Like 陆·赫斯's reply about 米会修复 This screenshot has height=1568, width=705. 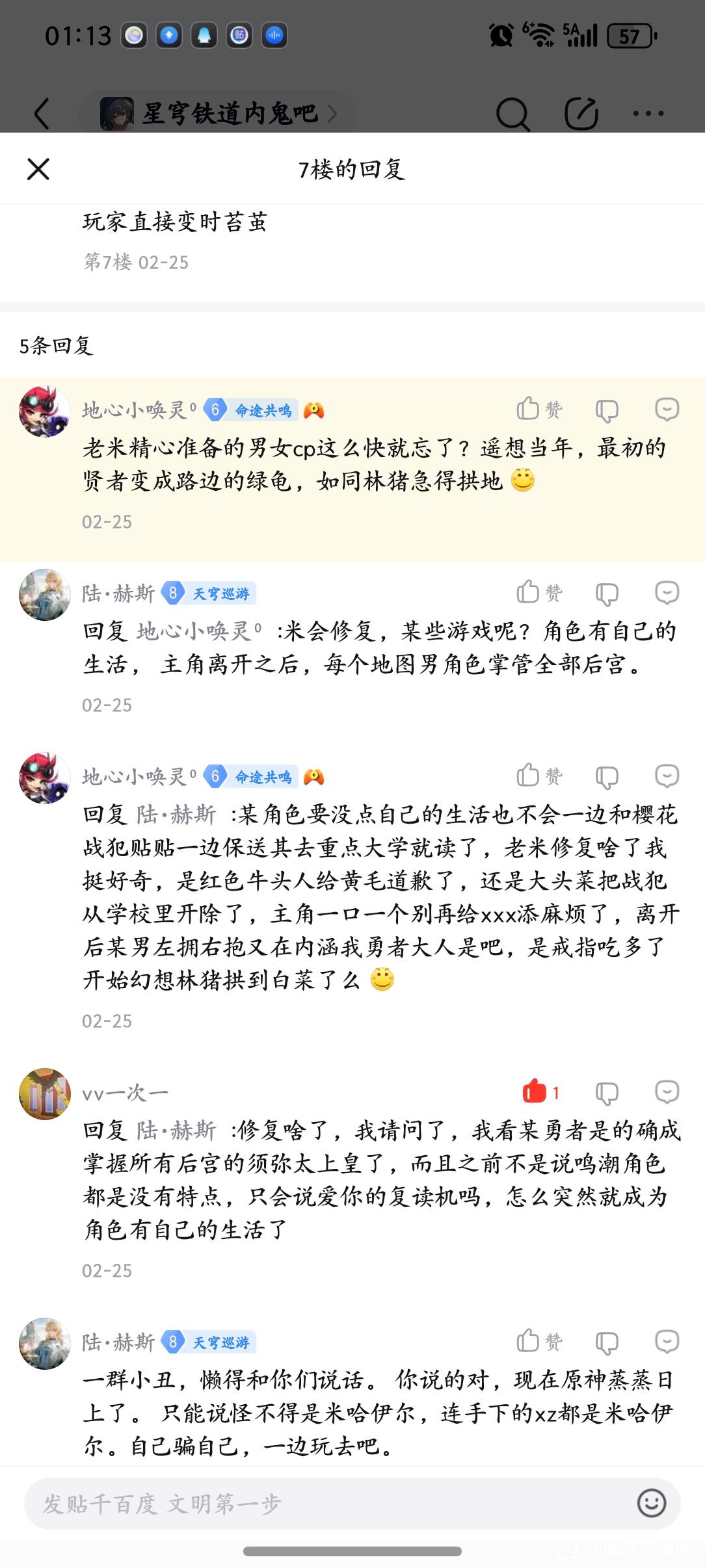539,592
